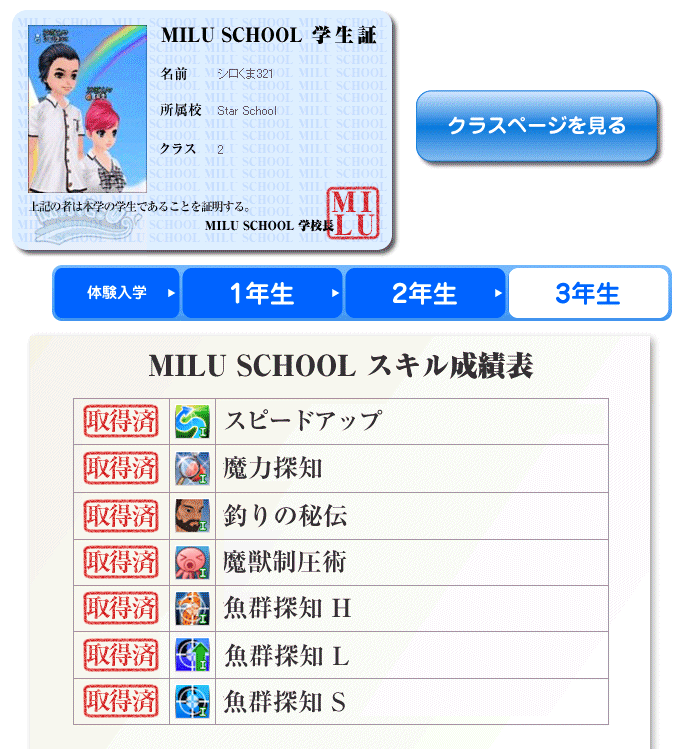Tap the クラスページを見る button
The image size is (691, 749).
[537, 126]
